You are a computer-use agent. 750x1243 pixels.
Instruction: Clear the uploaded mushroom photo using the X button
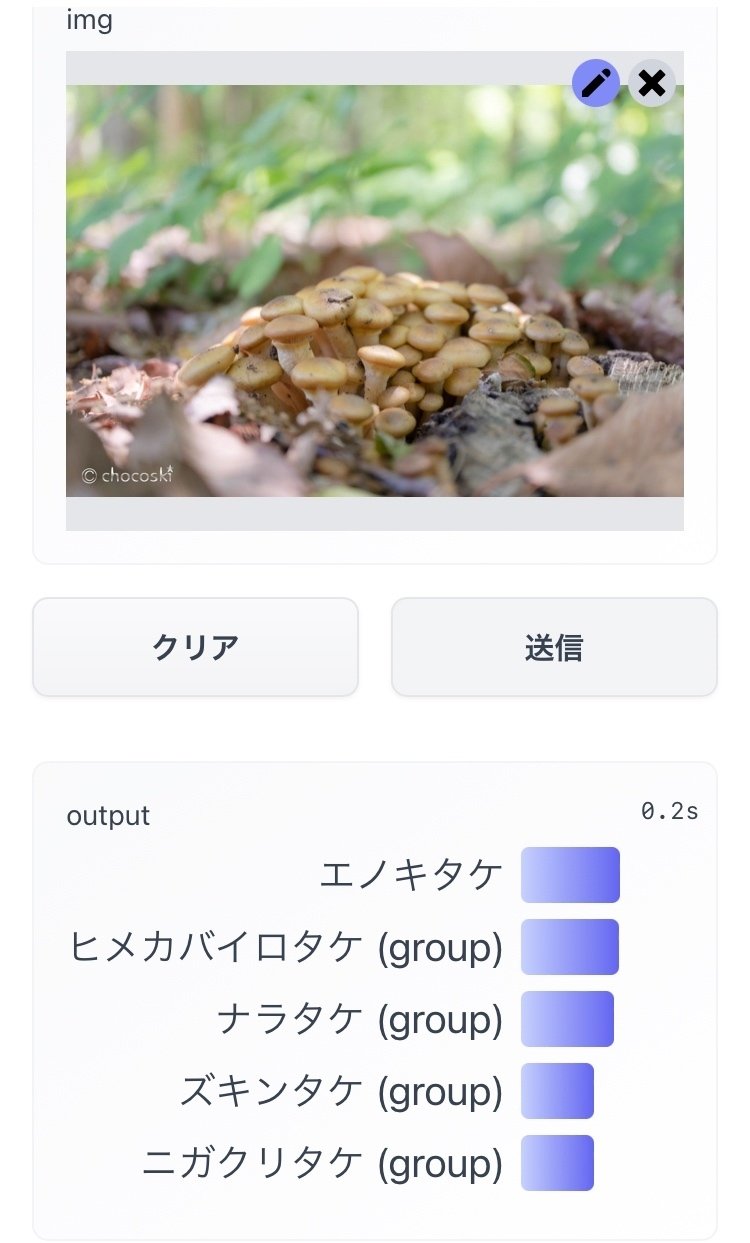[x=651, y=84]
